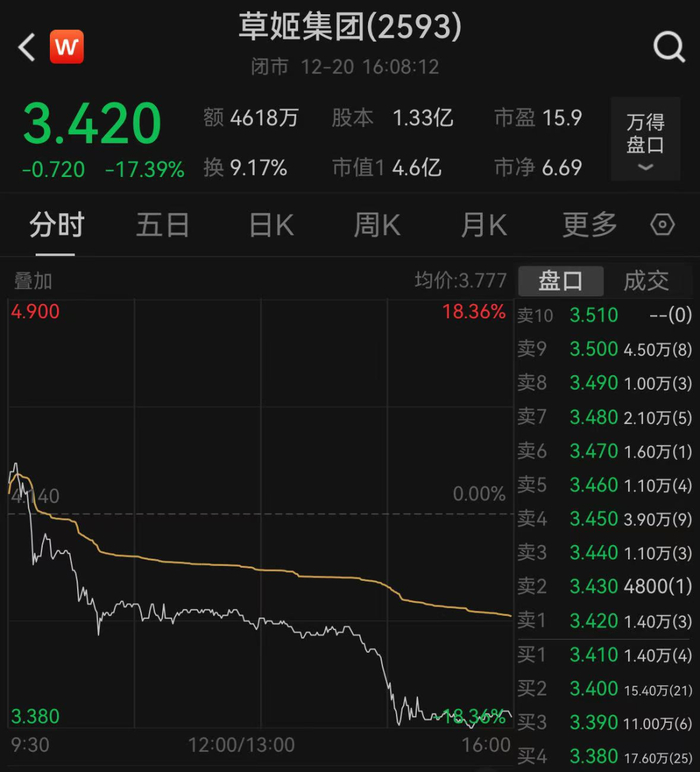Show the 月K chart tab
Screen dimensions: 700x772
point(484,225)
